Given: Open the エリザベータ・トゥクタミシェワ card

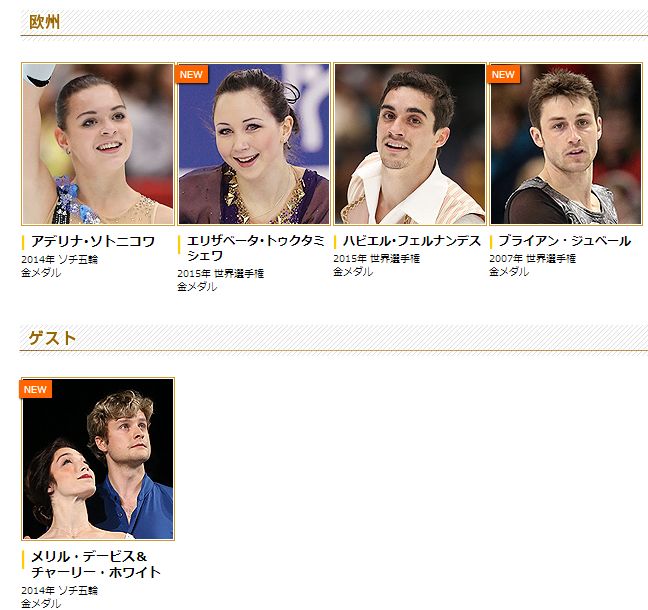Looking at the screenshot, I should pos(254,144).
